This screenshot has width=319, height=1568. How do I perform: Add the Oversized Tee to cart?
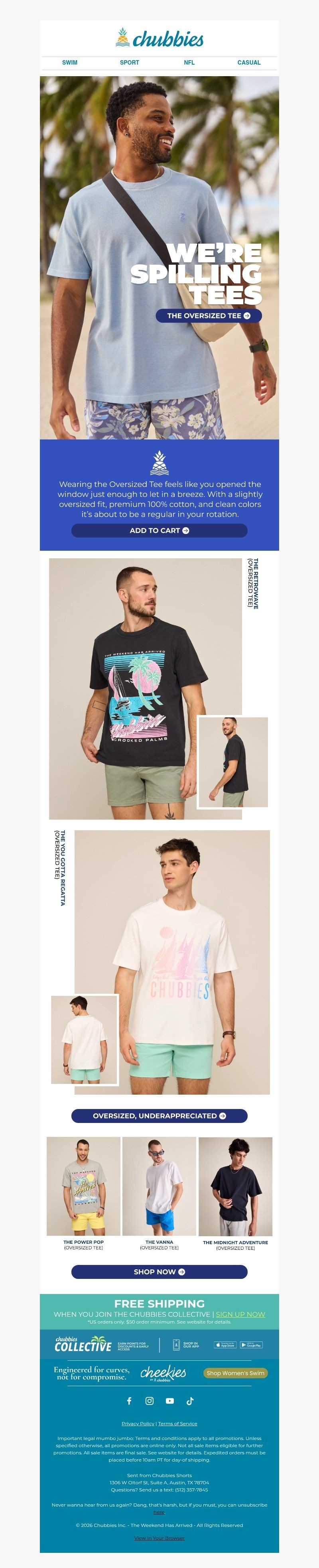click(159, 531)
